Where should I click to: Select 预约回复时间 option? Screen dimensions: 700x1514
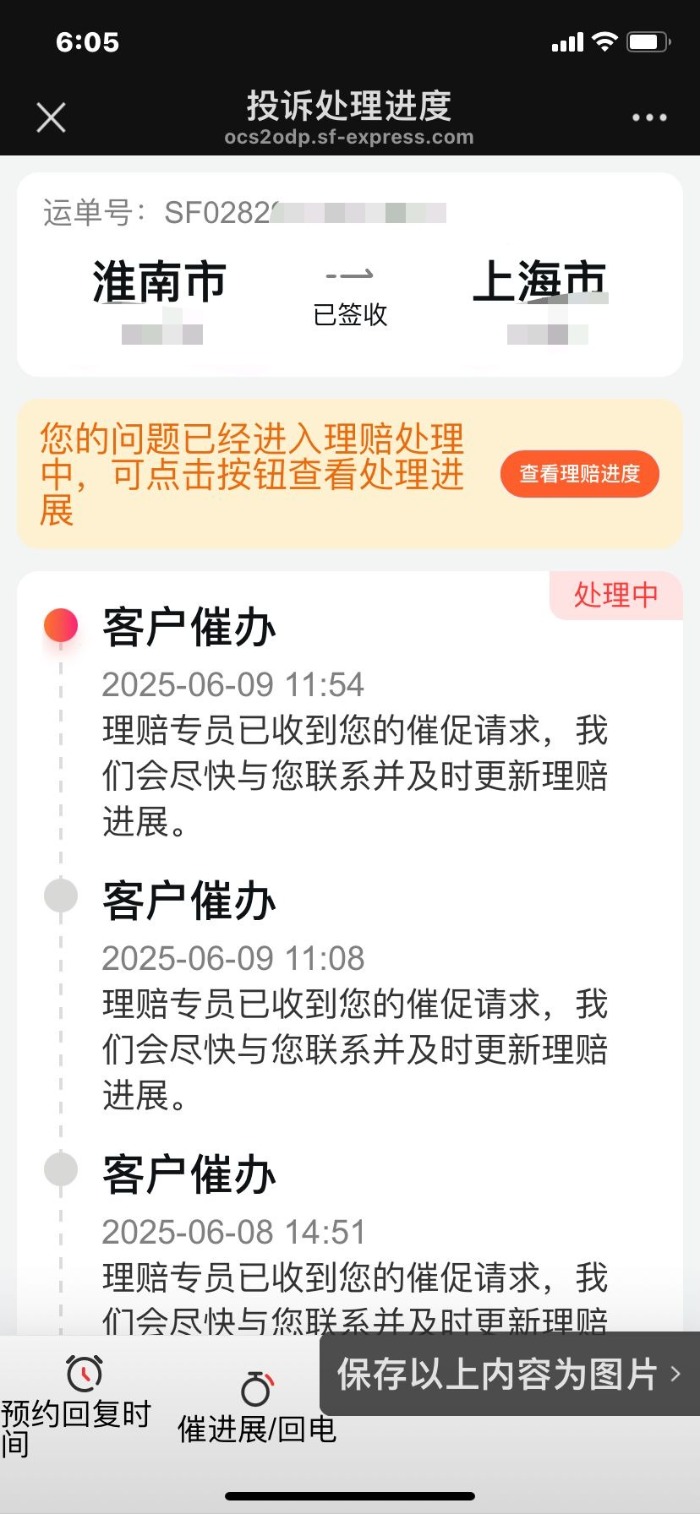[x=79, y=1405]
